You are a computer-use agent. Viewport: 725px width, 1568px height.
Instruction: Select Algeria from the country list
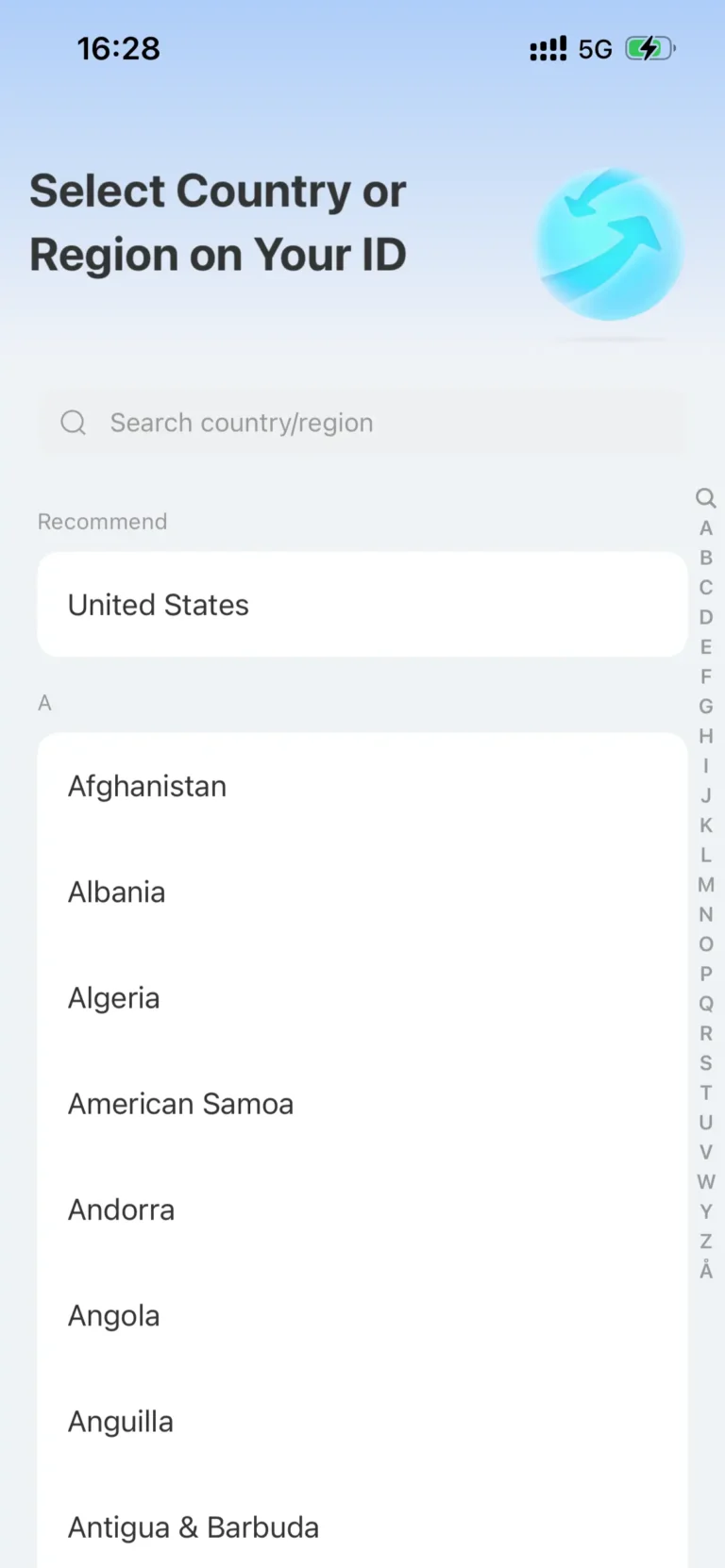coord(362,997)
